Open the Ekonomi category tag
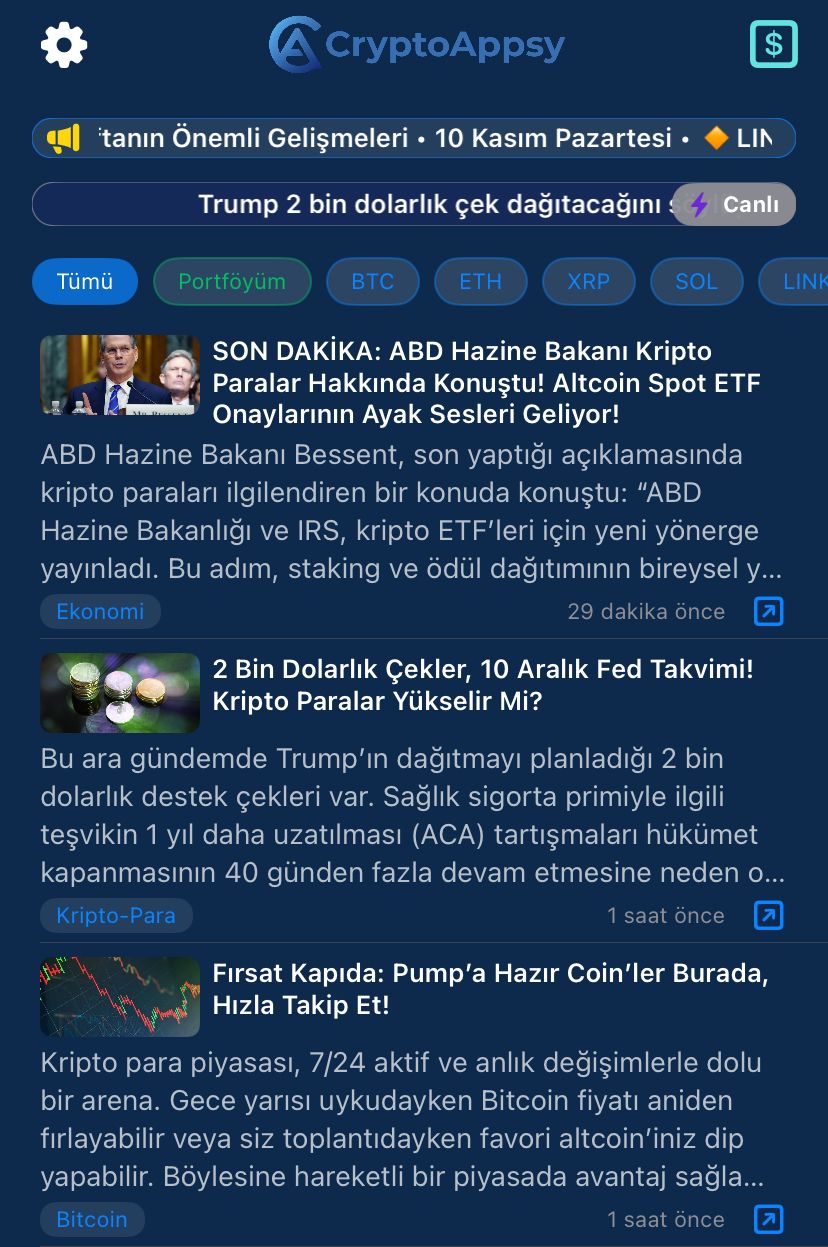This screenshot has height=1247, width=828. click(100, 611)
